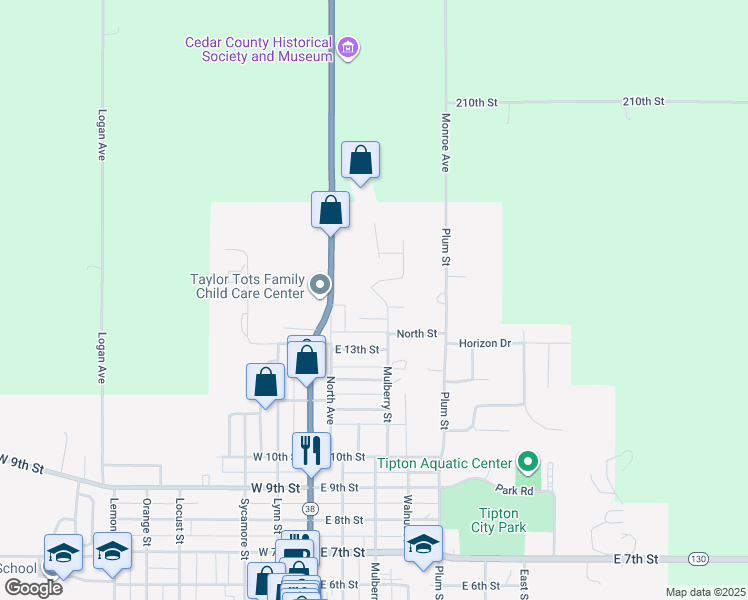
Task: Select the school marker beside Plum St
Action: pos(423,544)
